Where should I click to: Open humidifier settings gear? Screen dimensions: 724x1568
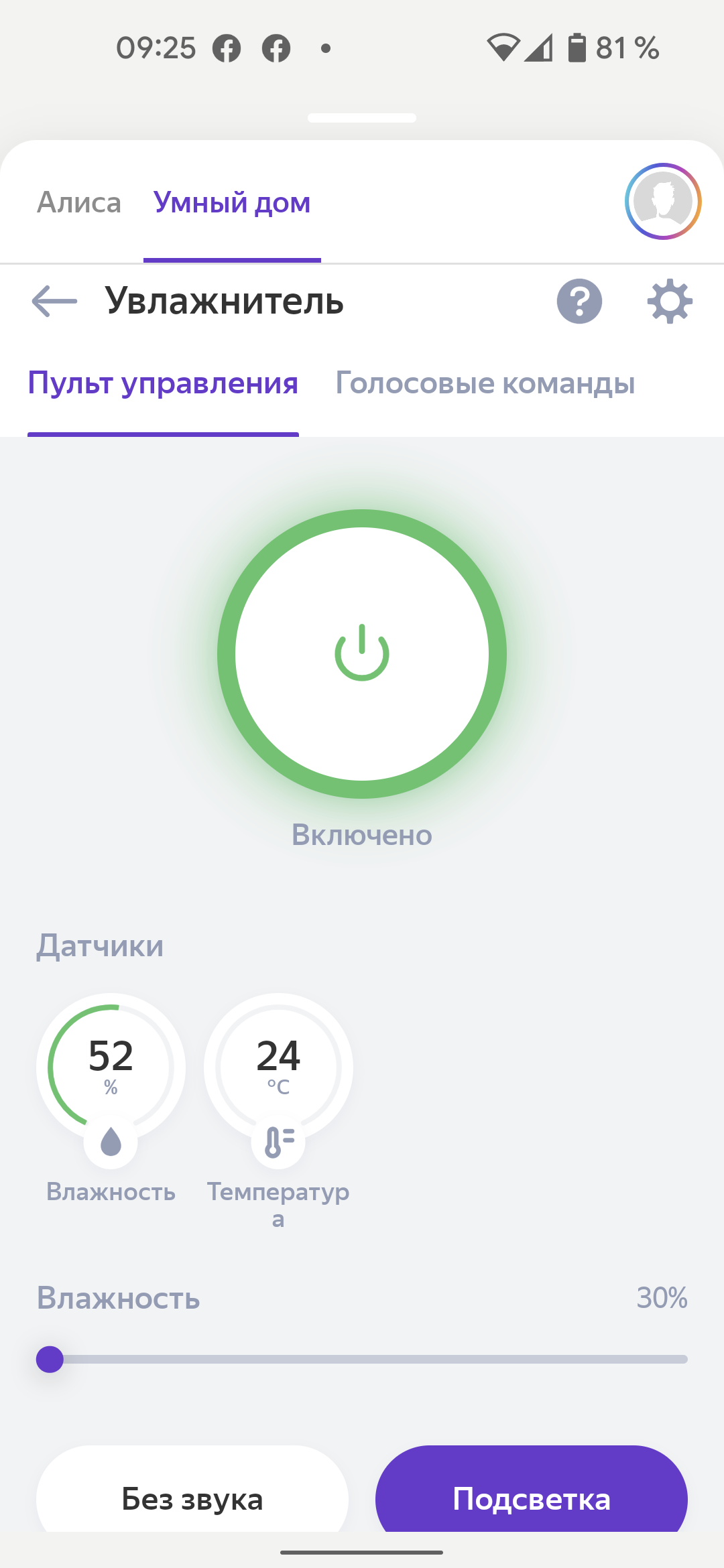pyautogui.click(x=670, y=302)
